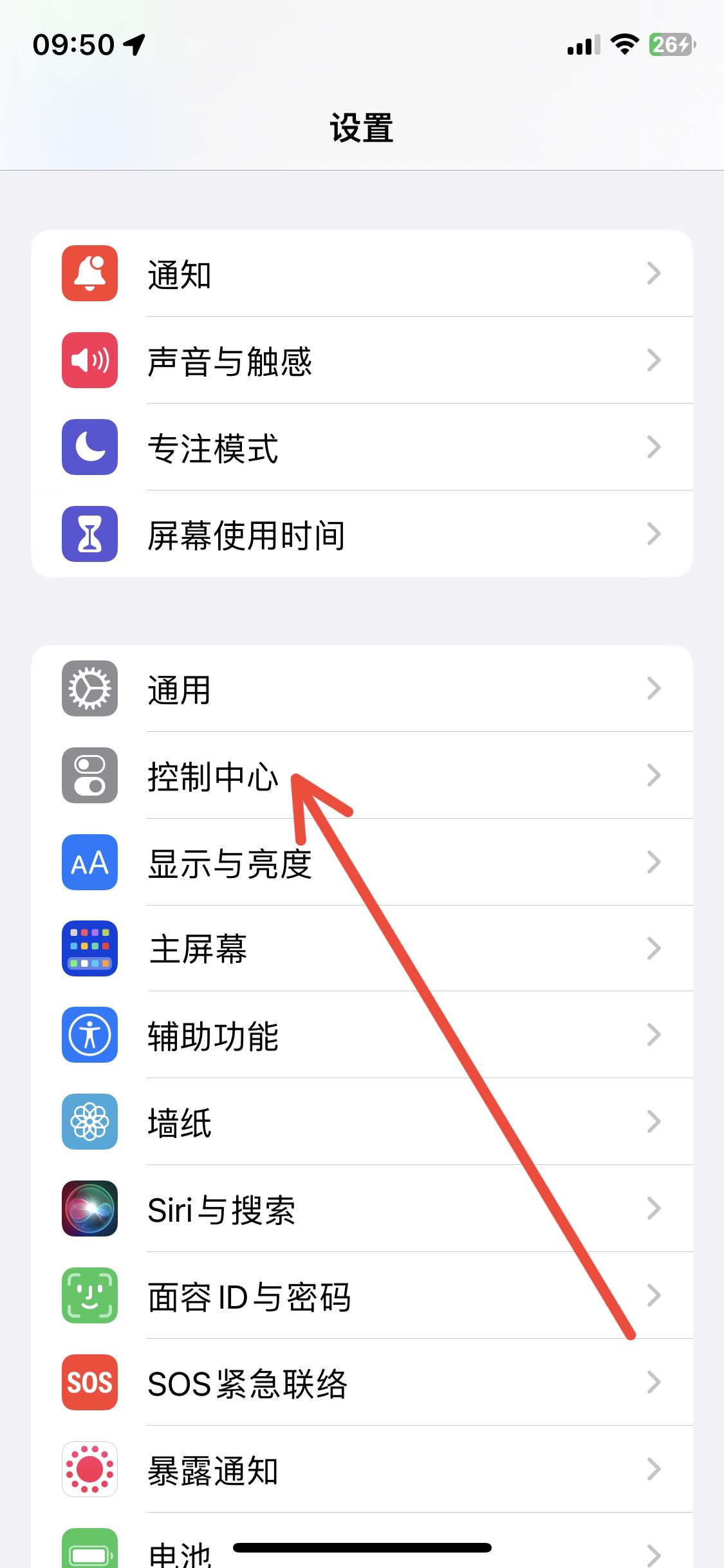This screenshot has width=724, height=1568.
Task: Tap the 通用 gear icon
Action: 89,689
